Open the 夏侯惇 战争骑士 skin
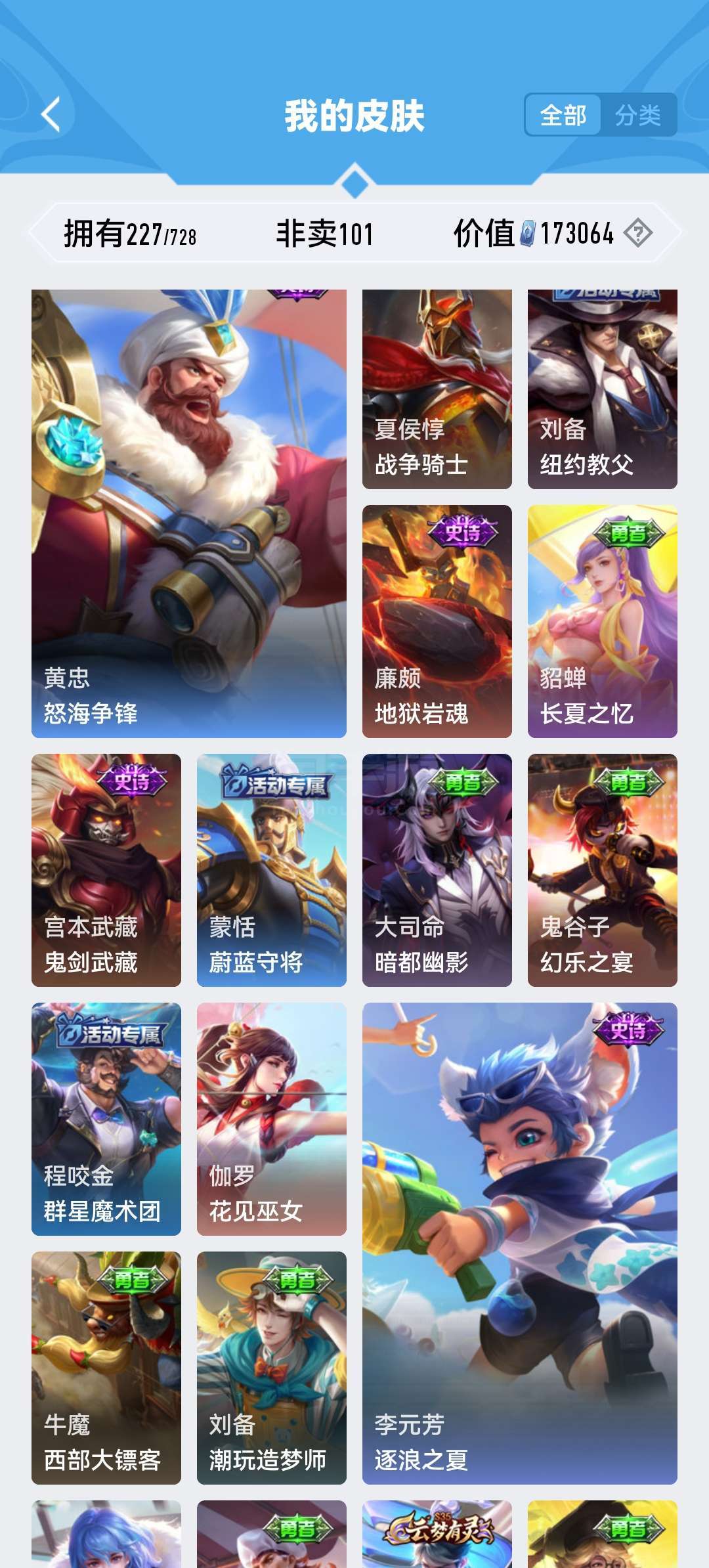Screen dimensions: 709x1568 click(437, 389)
